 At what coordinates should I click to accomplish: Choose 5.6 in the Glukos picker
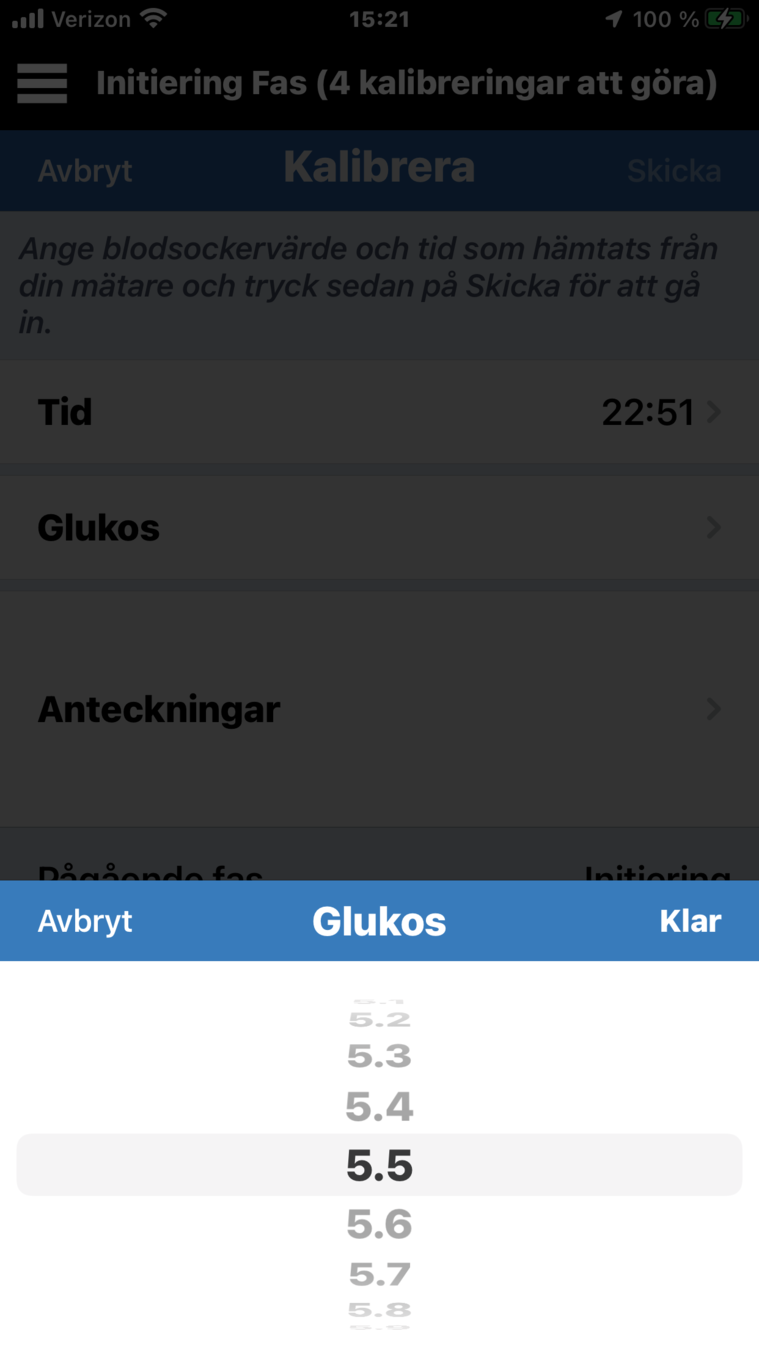pos(379,1224)
